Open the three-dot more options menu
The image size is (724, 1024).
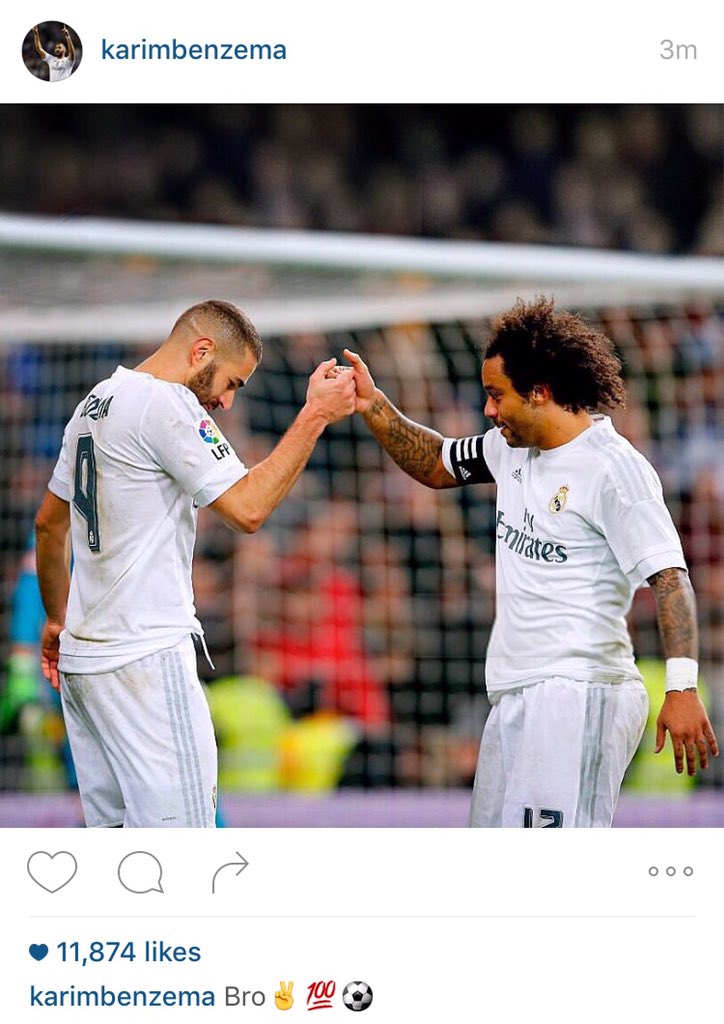pyautogui.click(x=670, y=872)
